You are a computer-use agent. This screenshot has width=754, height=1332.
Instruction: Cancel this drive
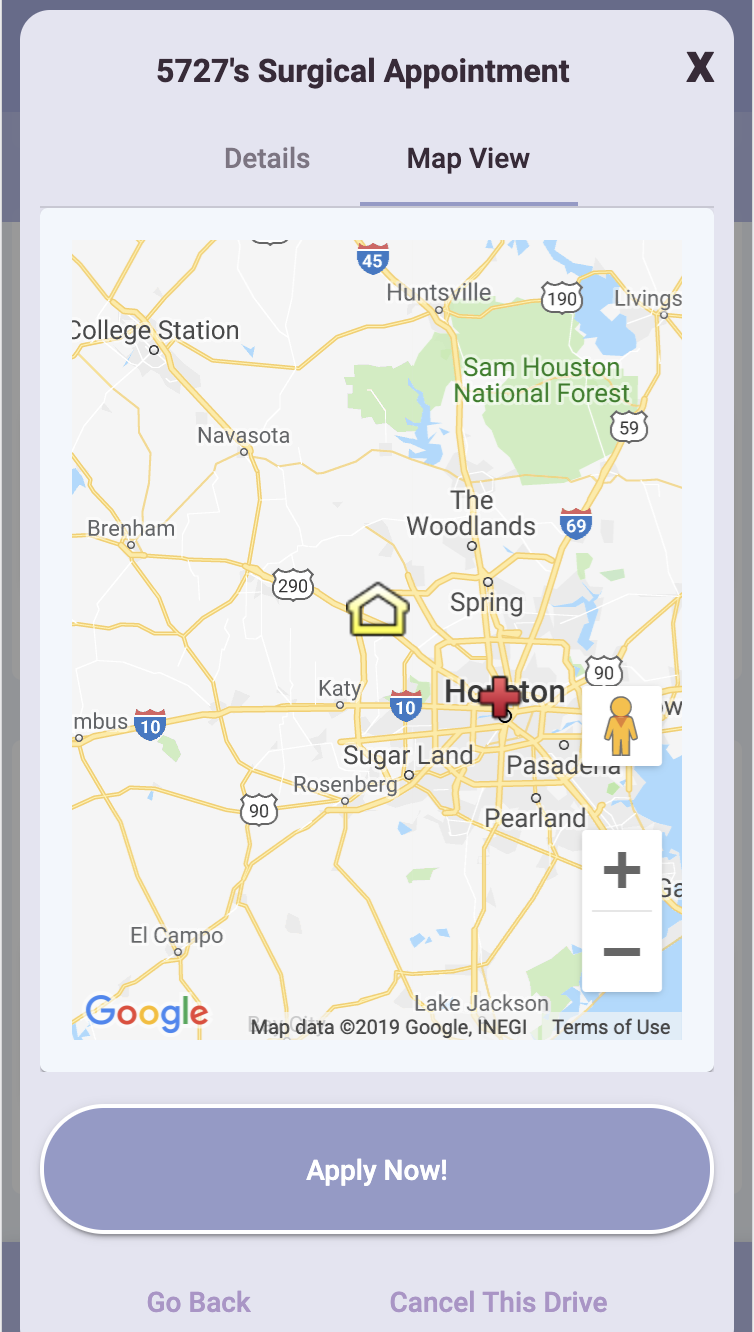499,1302
